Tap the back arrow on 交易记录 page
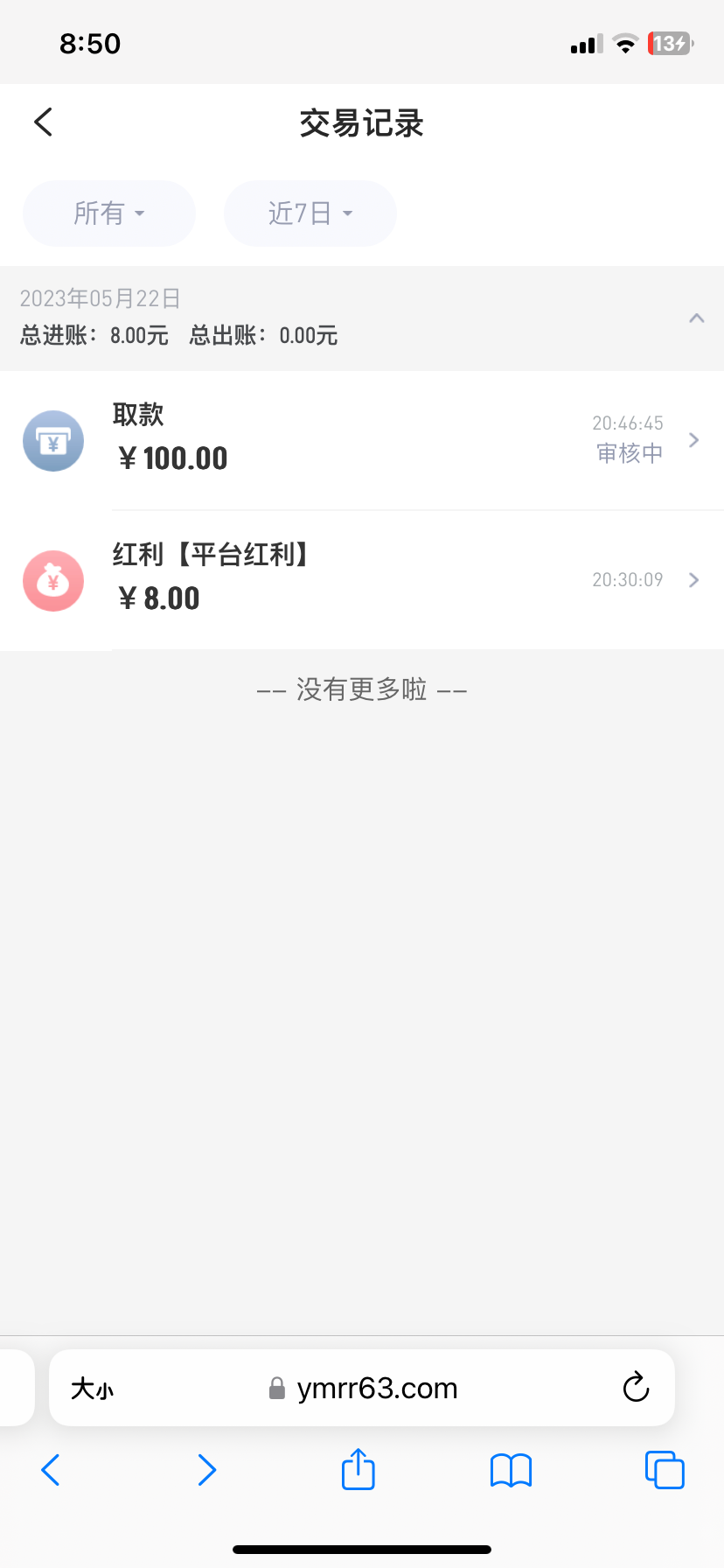The height and width of the screenshot is (1568, 724). [42, 122]
